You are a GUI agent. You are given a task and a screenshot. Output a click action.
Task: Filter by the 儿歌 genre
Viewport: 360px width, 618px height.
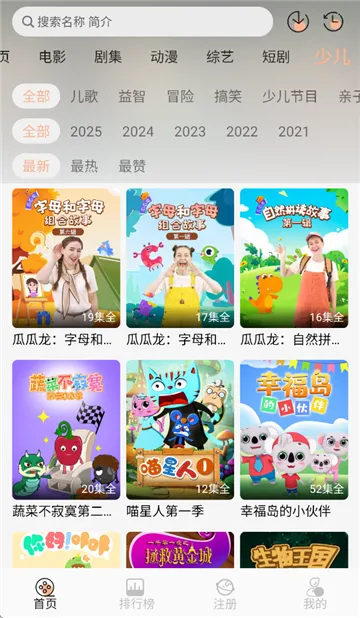84,96
